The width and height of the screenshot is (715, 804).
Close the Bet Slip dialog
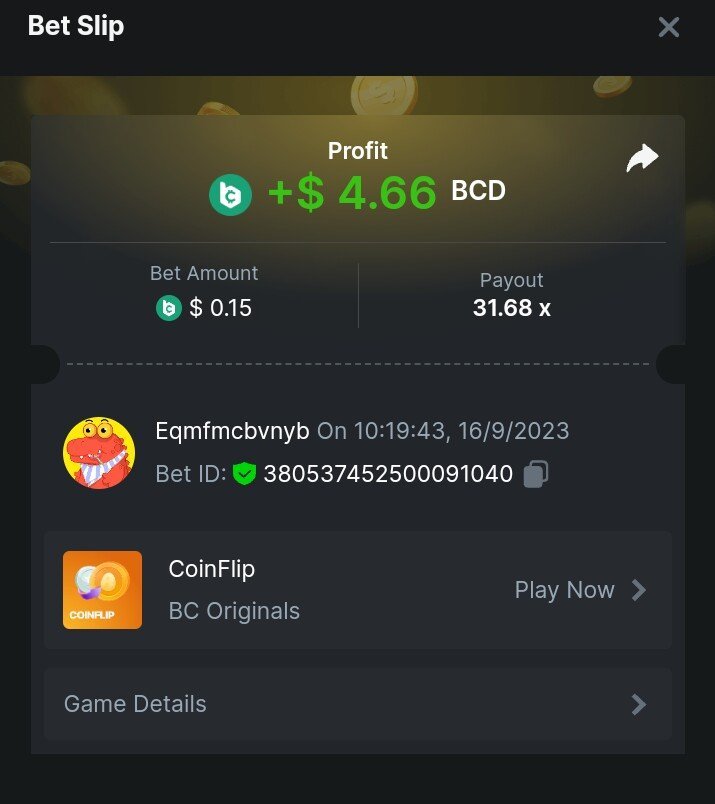668,27
